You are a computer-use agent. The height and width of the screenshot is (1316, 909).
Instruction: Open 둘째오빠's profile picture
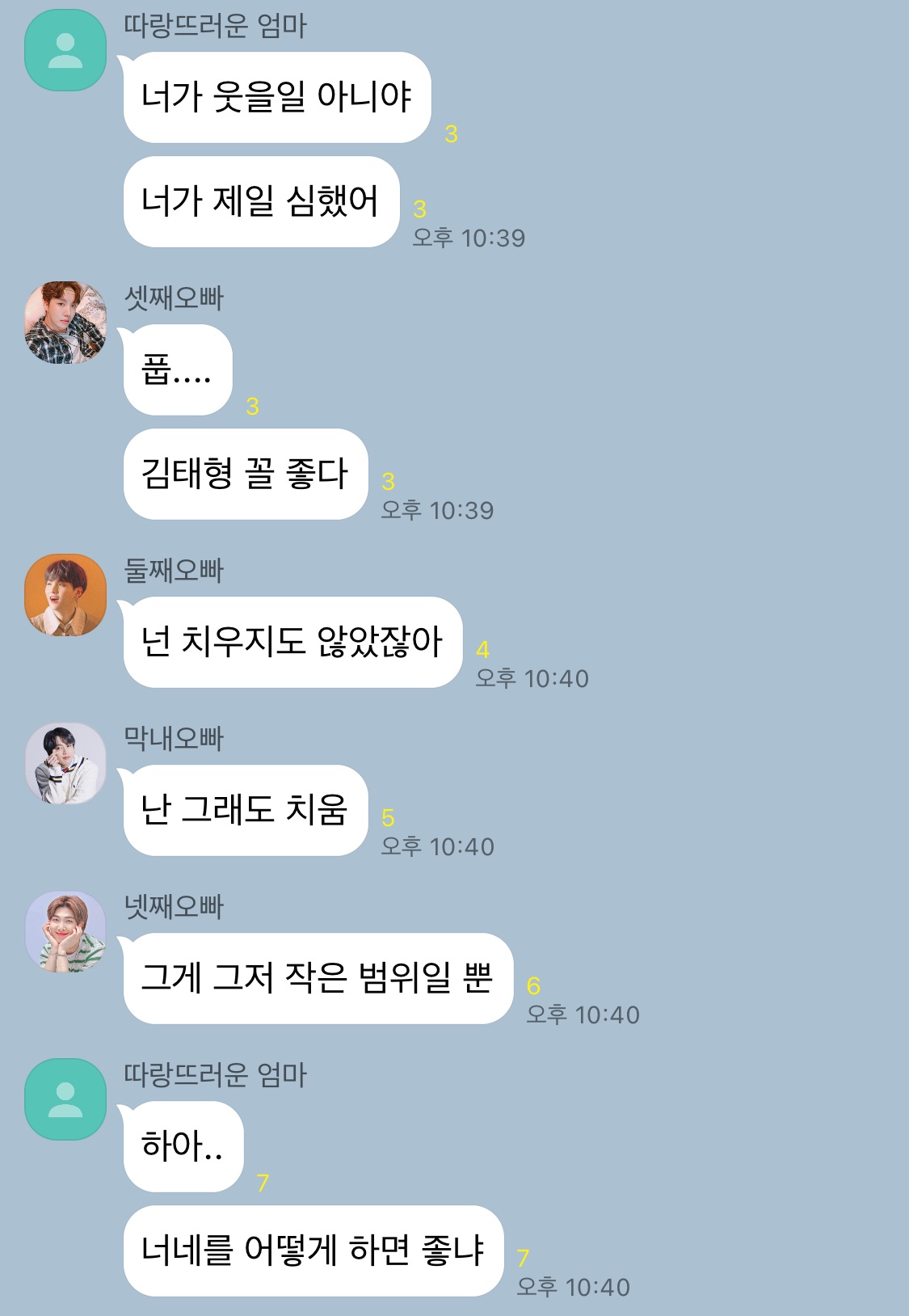pyautogui.click(x=65, y=595)
